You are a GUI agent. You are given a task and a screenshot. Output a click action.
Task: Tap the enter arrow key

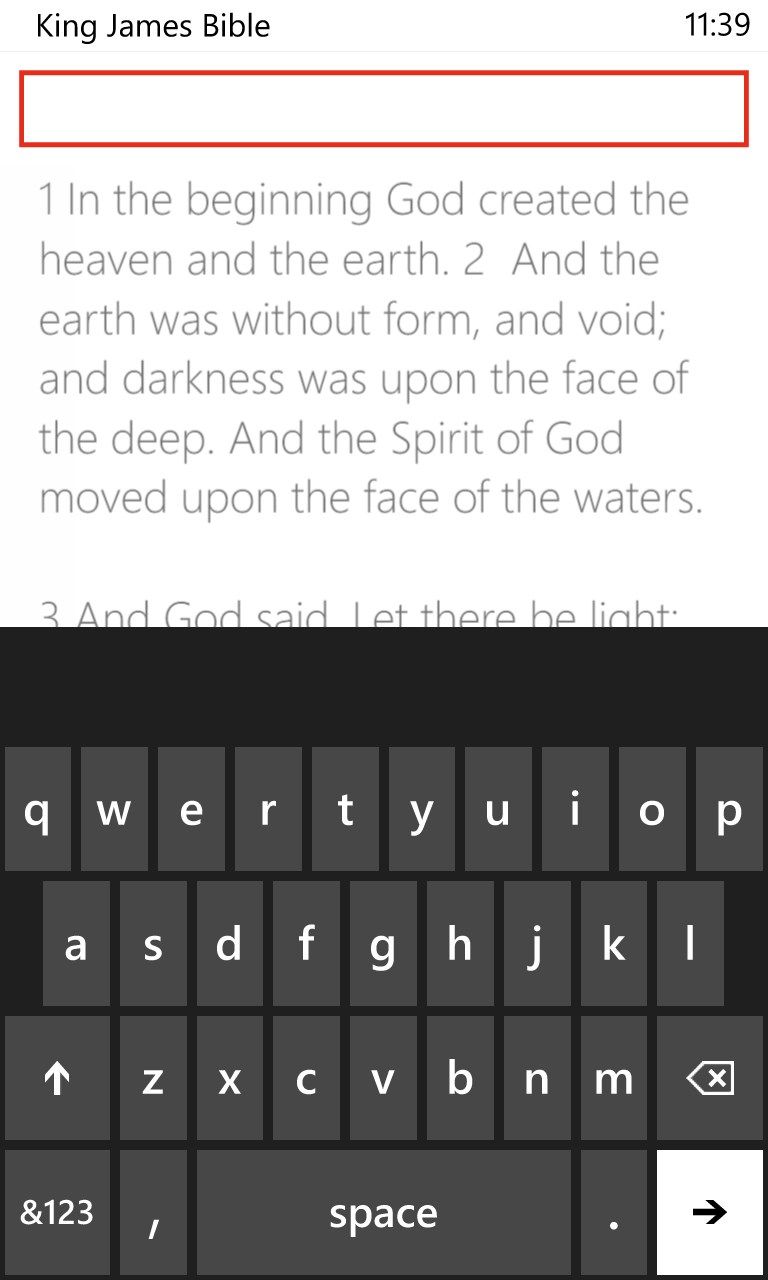(x=709, y=1212)
